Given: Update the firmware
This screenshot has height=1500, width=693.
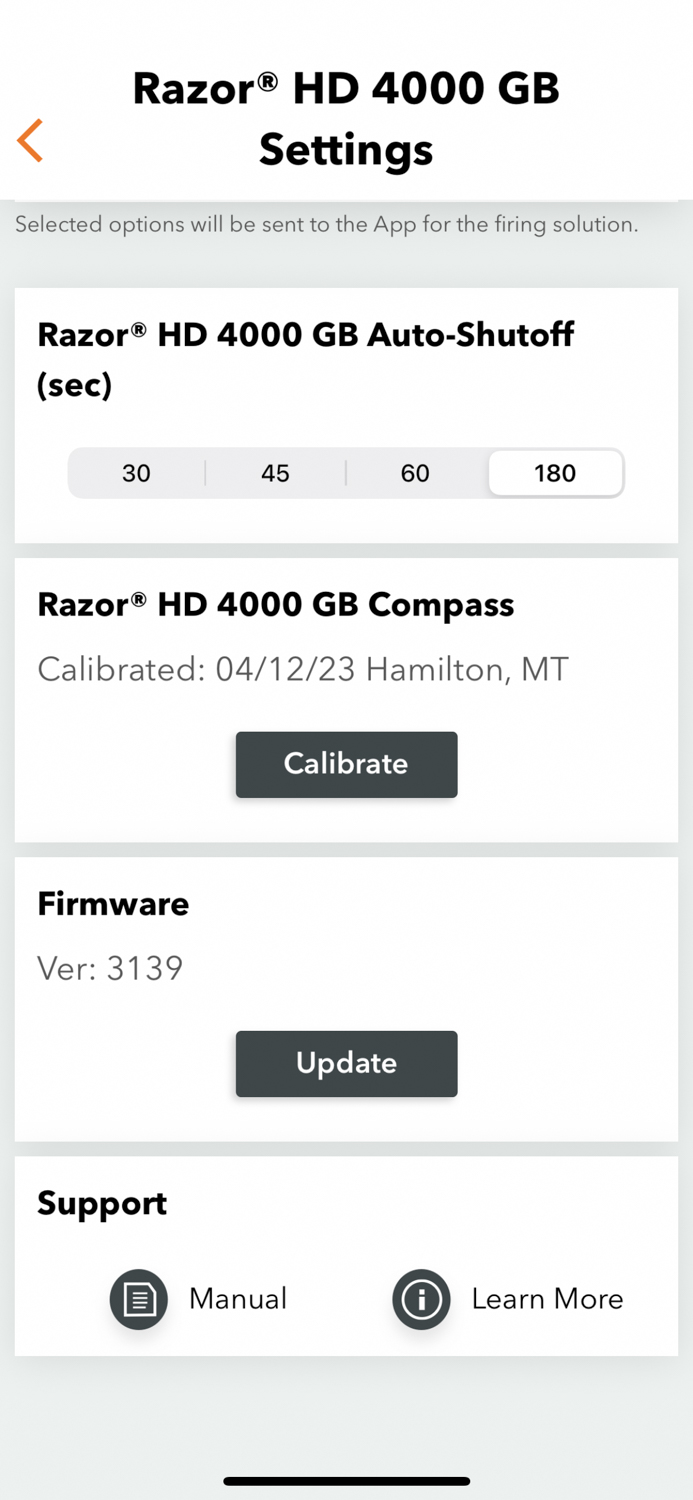Looking at the screenshot, I should [346, 1063].
